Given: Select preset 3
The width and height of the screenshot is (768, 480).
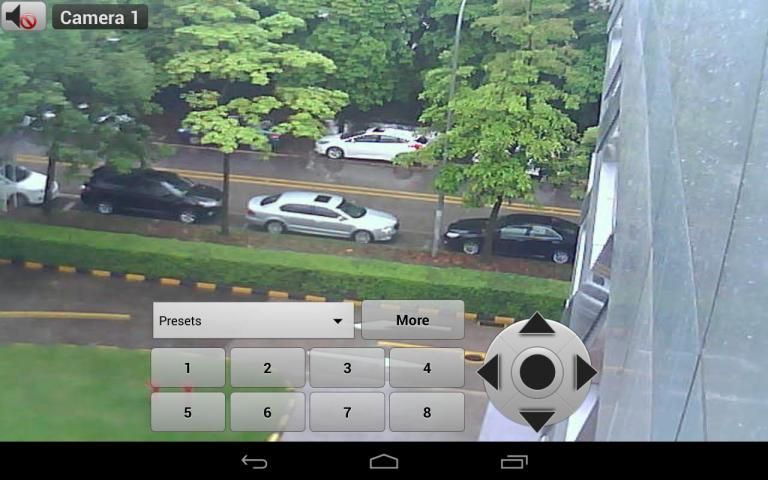Looking at the screenshot, I should point(347,368).
